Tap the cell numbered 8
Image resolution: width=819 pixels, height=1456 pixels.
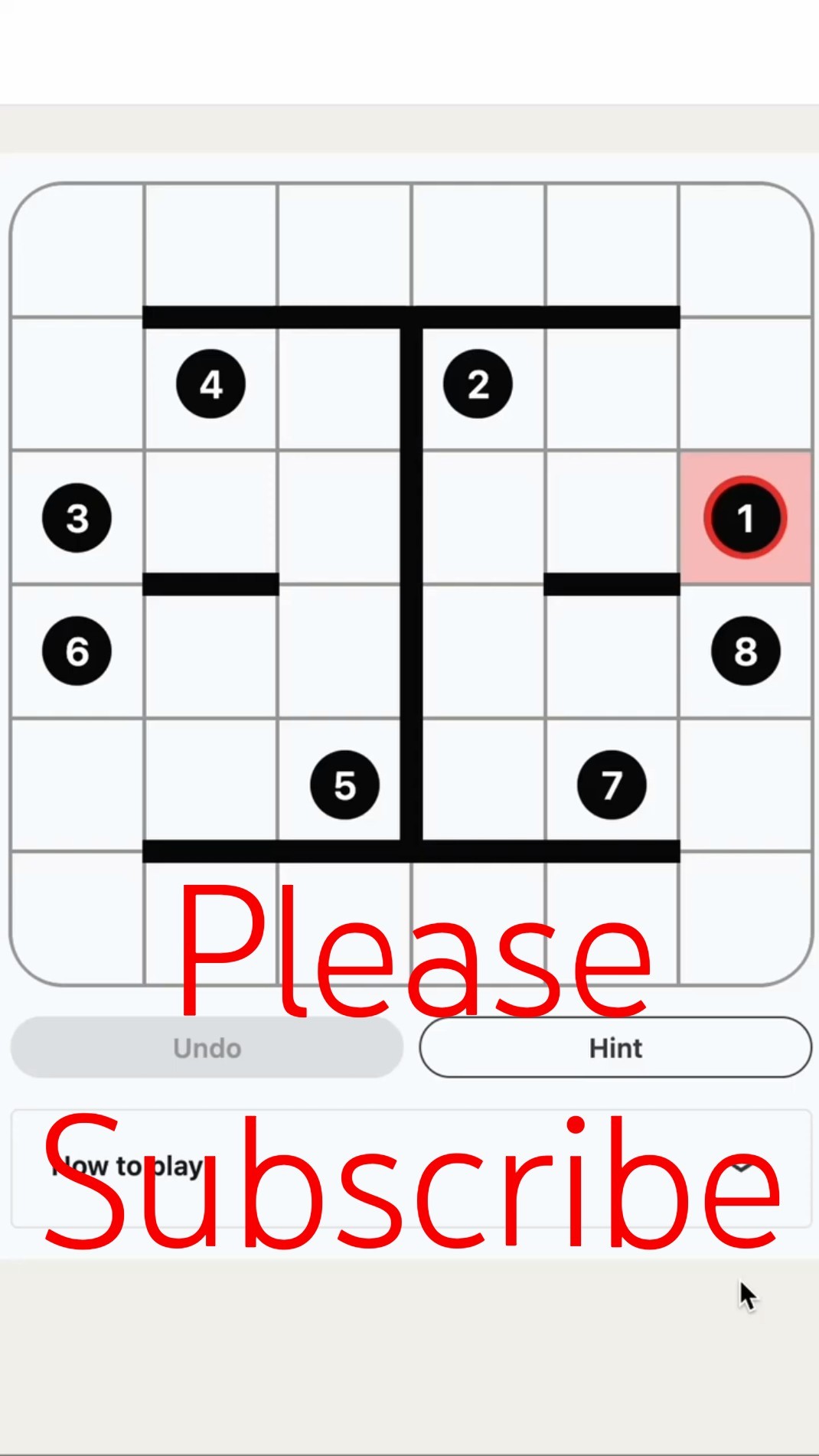click(746, 651)
